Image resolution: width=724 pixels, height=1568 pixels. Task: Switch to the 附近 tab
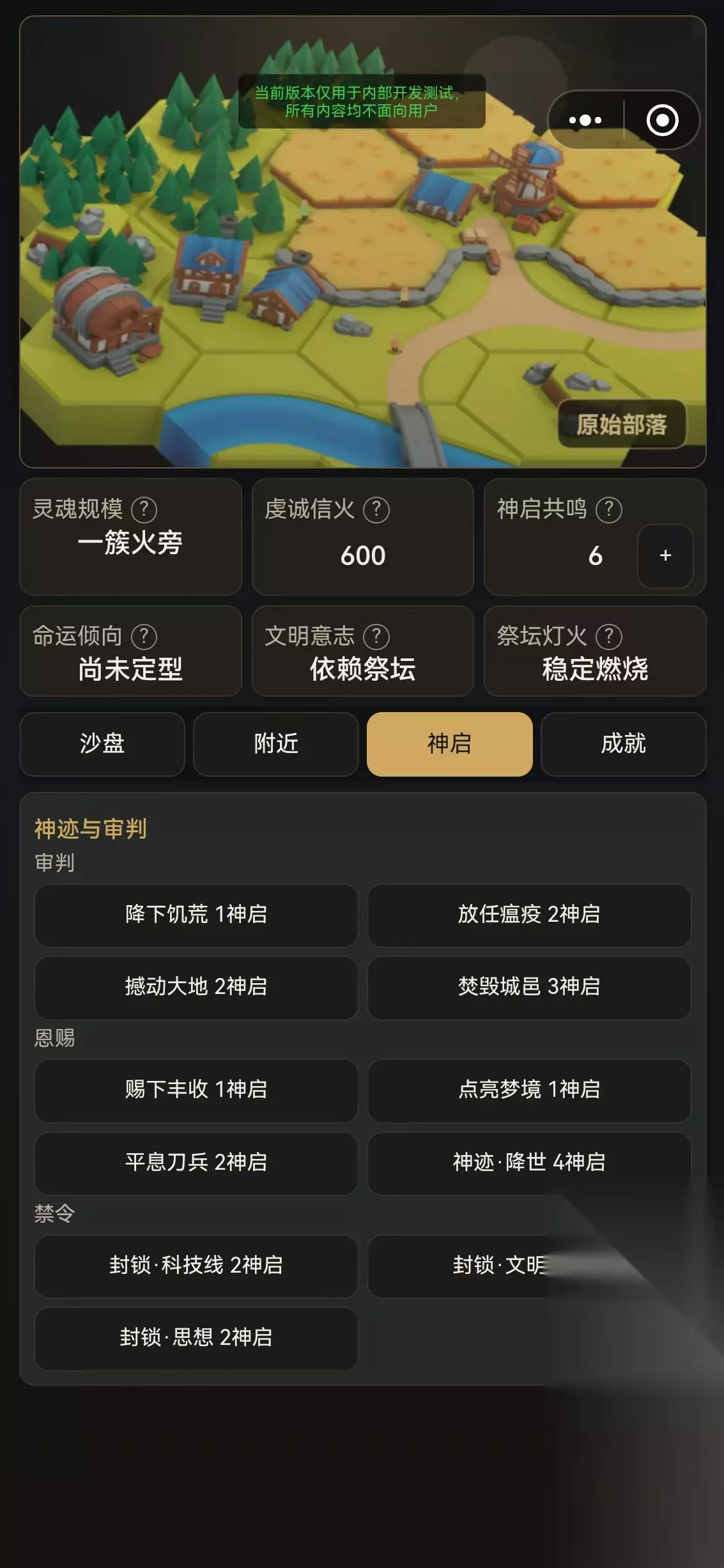(x=276, y=744)
